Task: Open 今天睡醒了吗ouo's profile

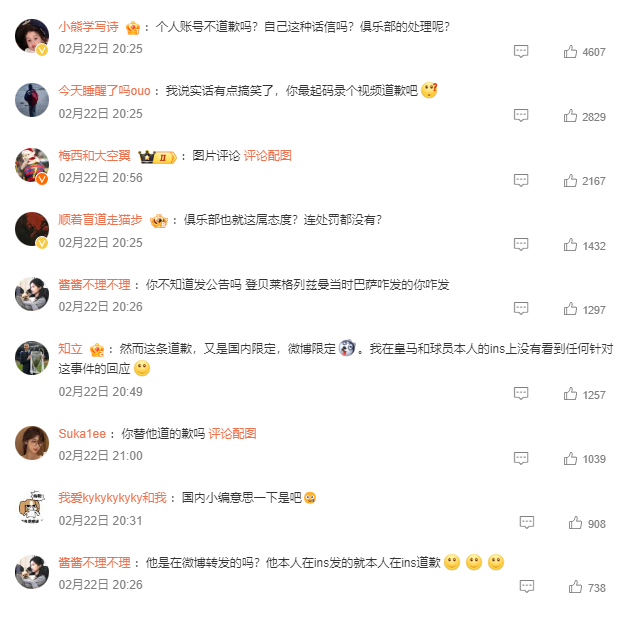Action: [104, 91]
